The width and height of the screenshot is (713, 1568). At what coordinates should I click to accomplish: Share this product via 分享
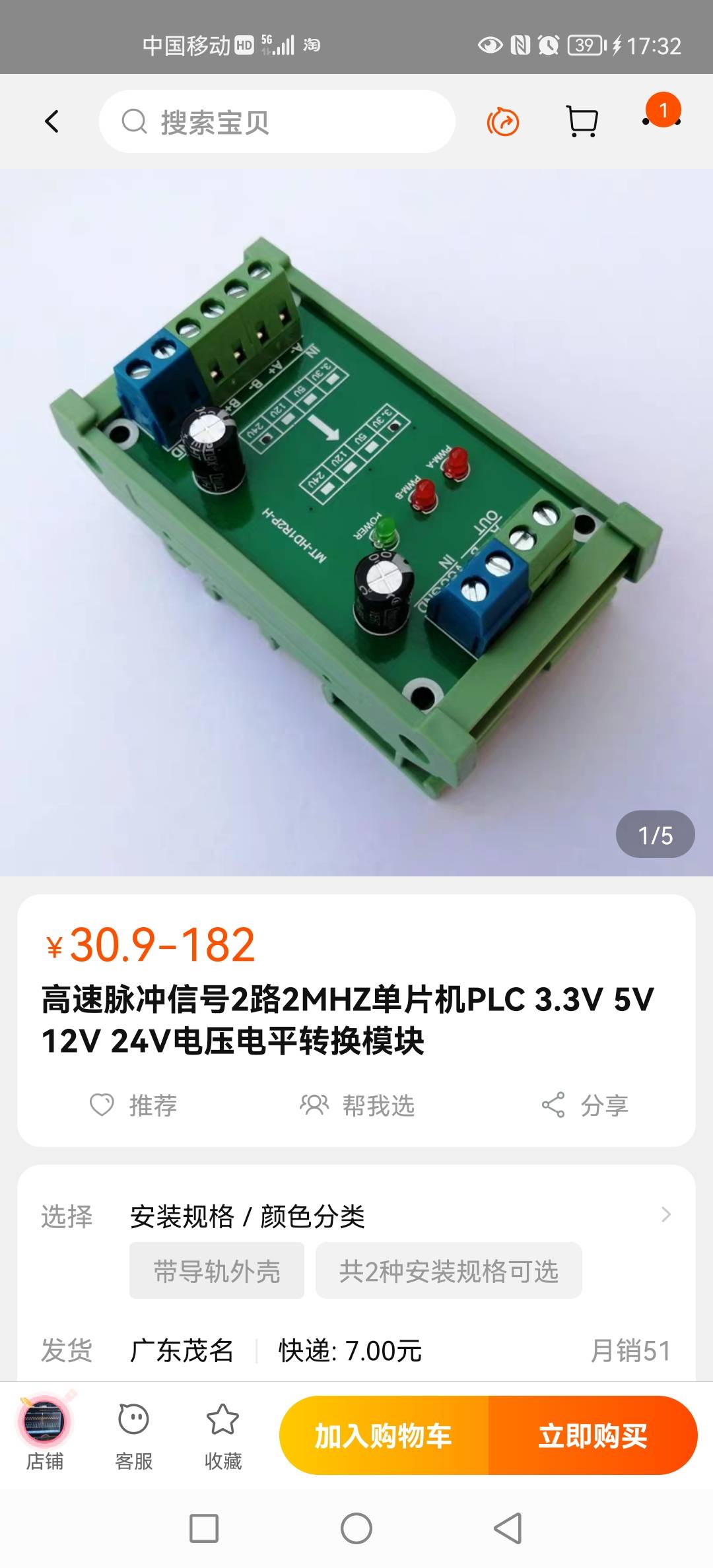click(x=585, y=1105)
